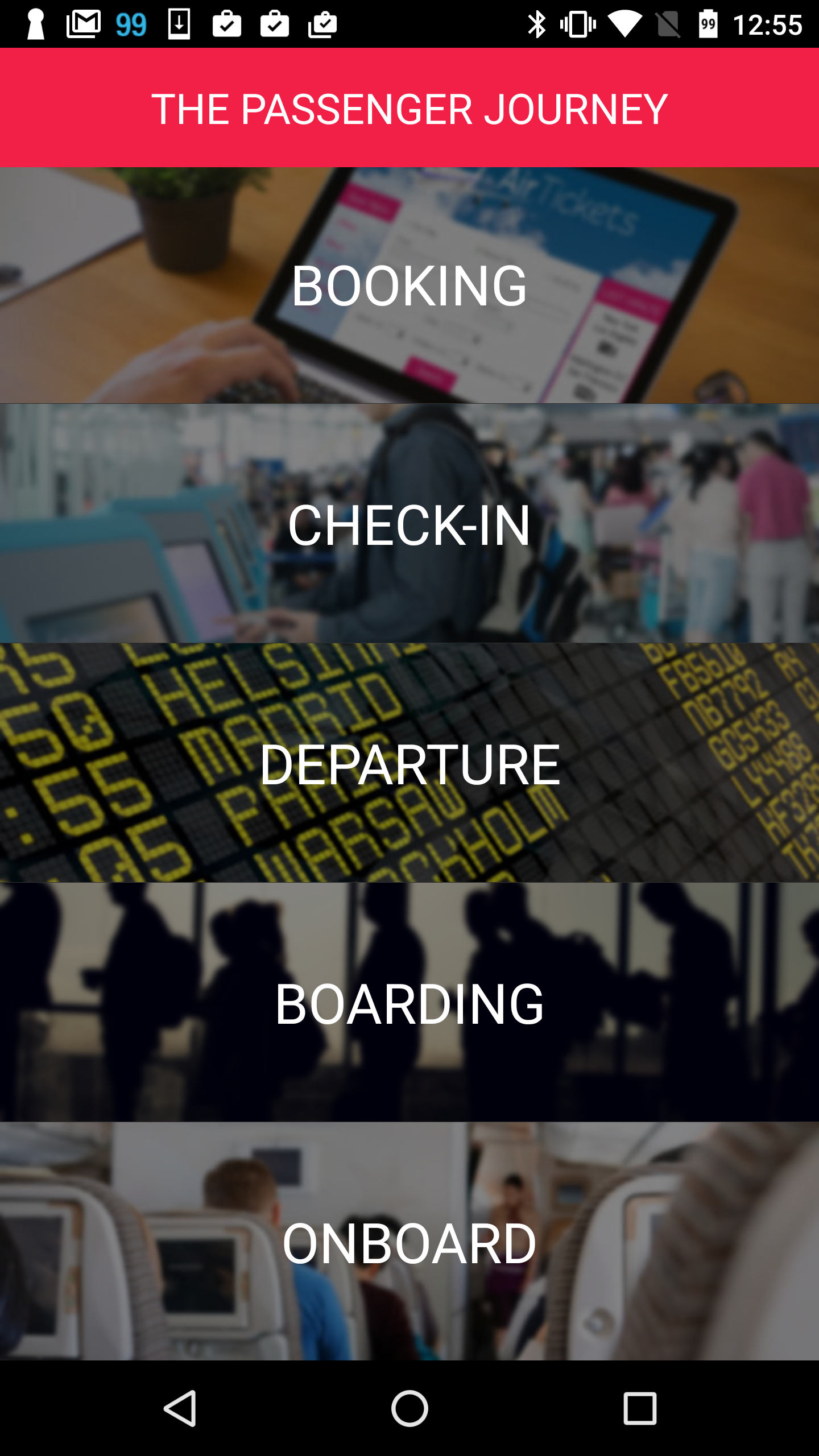Tap the system home button
Viewport: 819px width, 1456px height.
(x=409, y=1408)
